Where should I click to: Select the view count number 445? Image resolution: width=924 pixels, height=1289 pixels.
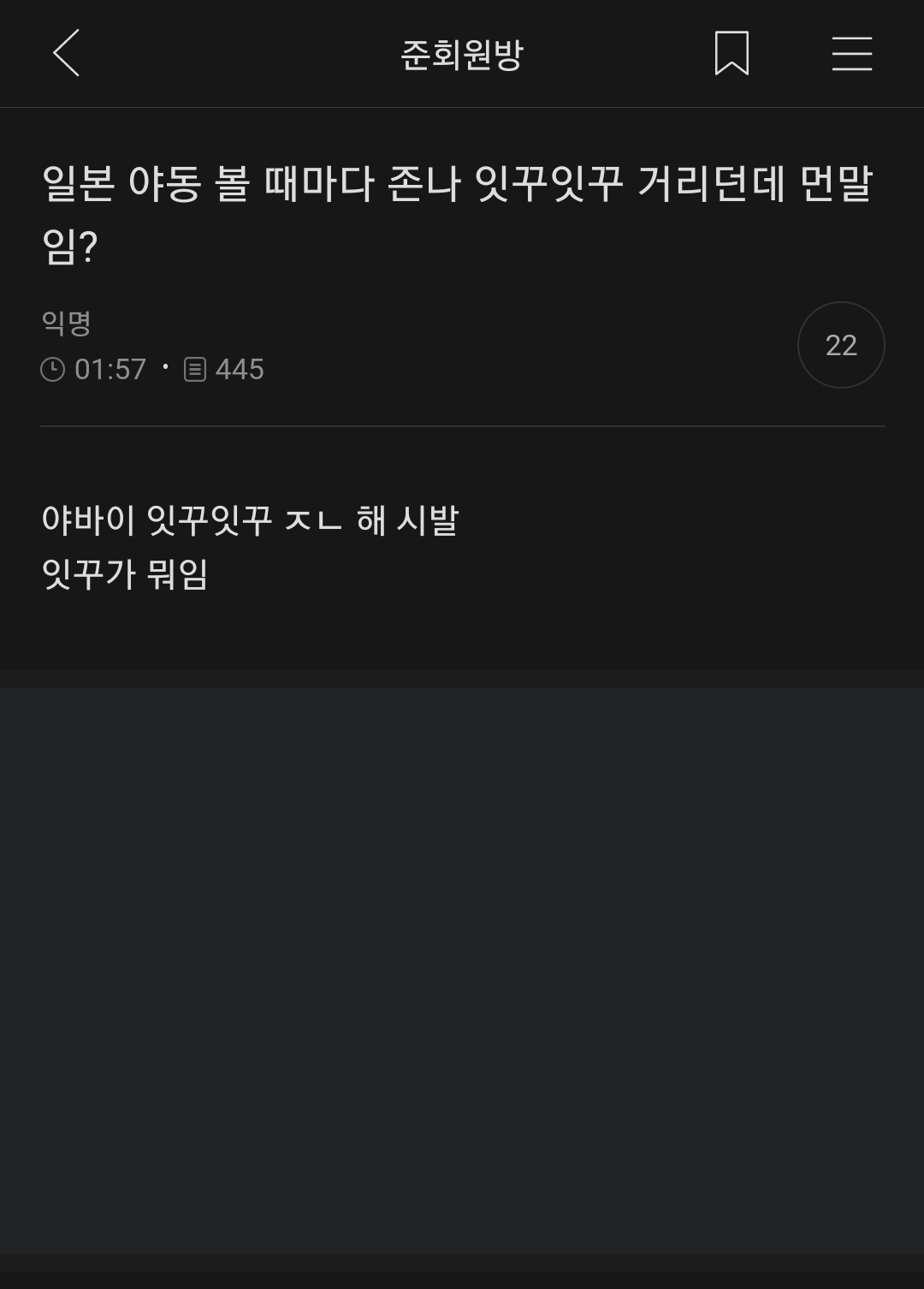242,369
